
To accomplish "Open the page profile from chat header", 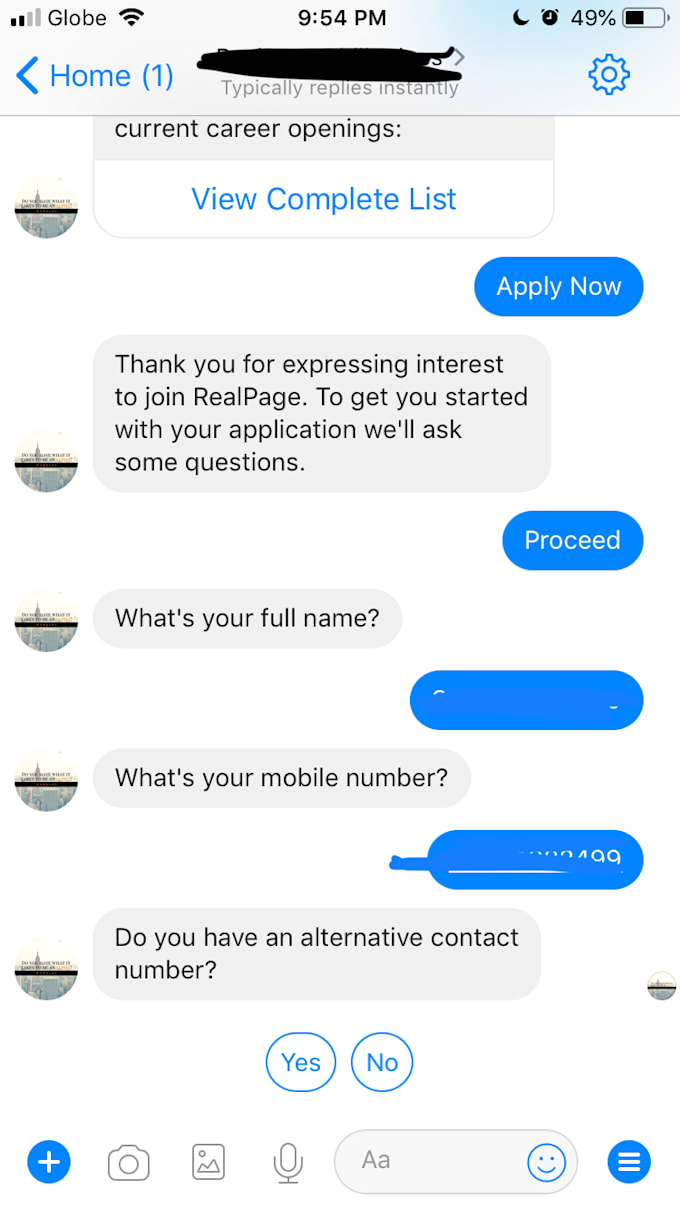I will tap(335, 70).
